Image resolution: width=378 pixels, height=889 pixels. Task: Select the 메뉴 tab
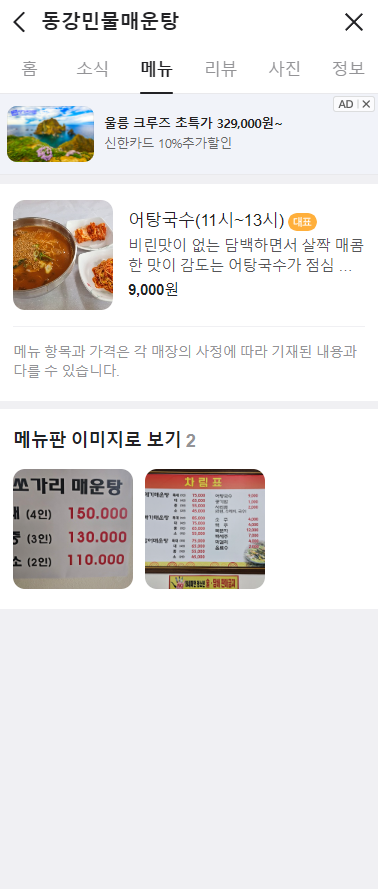(x=156, y=69)
